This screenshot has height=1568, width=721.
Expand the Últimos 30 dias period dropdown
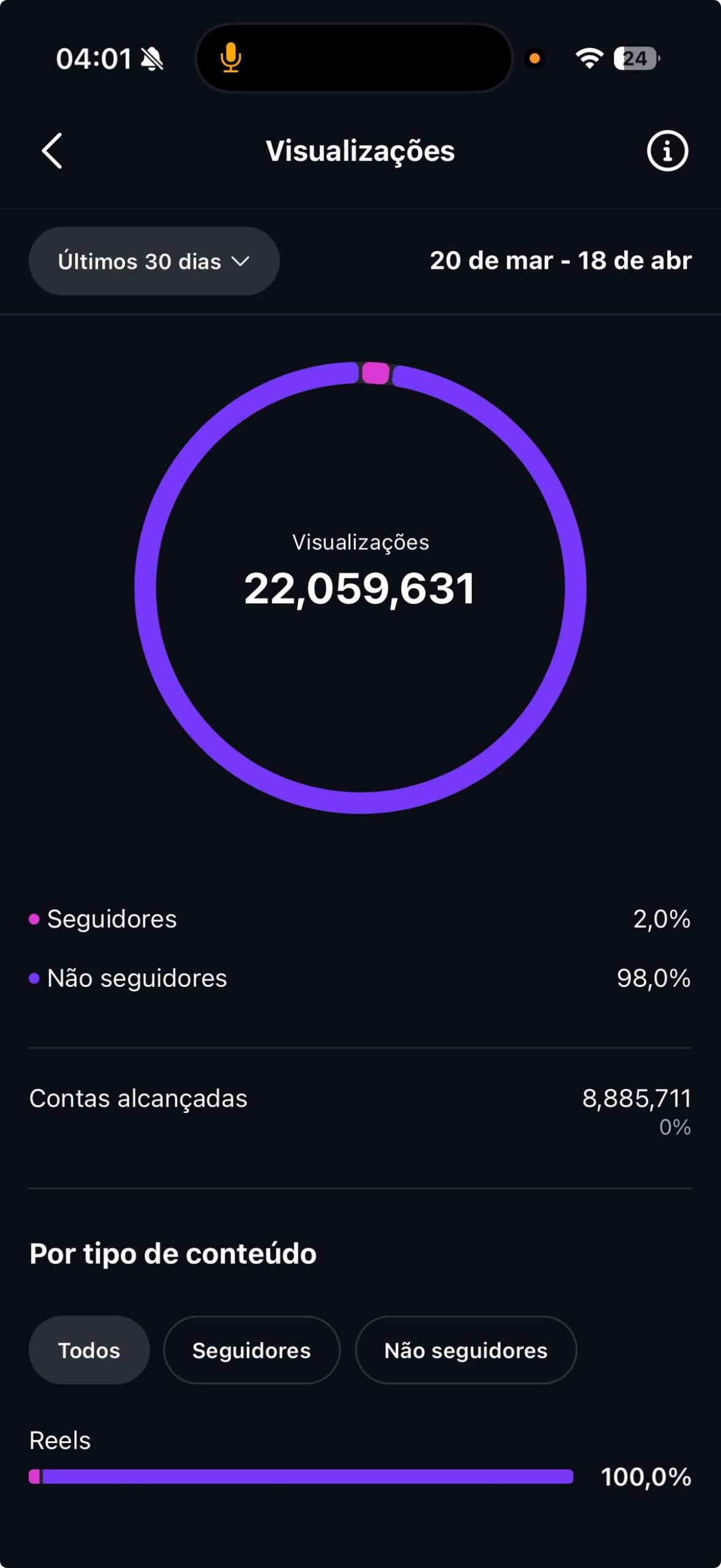coord(154,262)
